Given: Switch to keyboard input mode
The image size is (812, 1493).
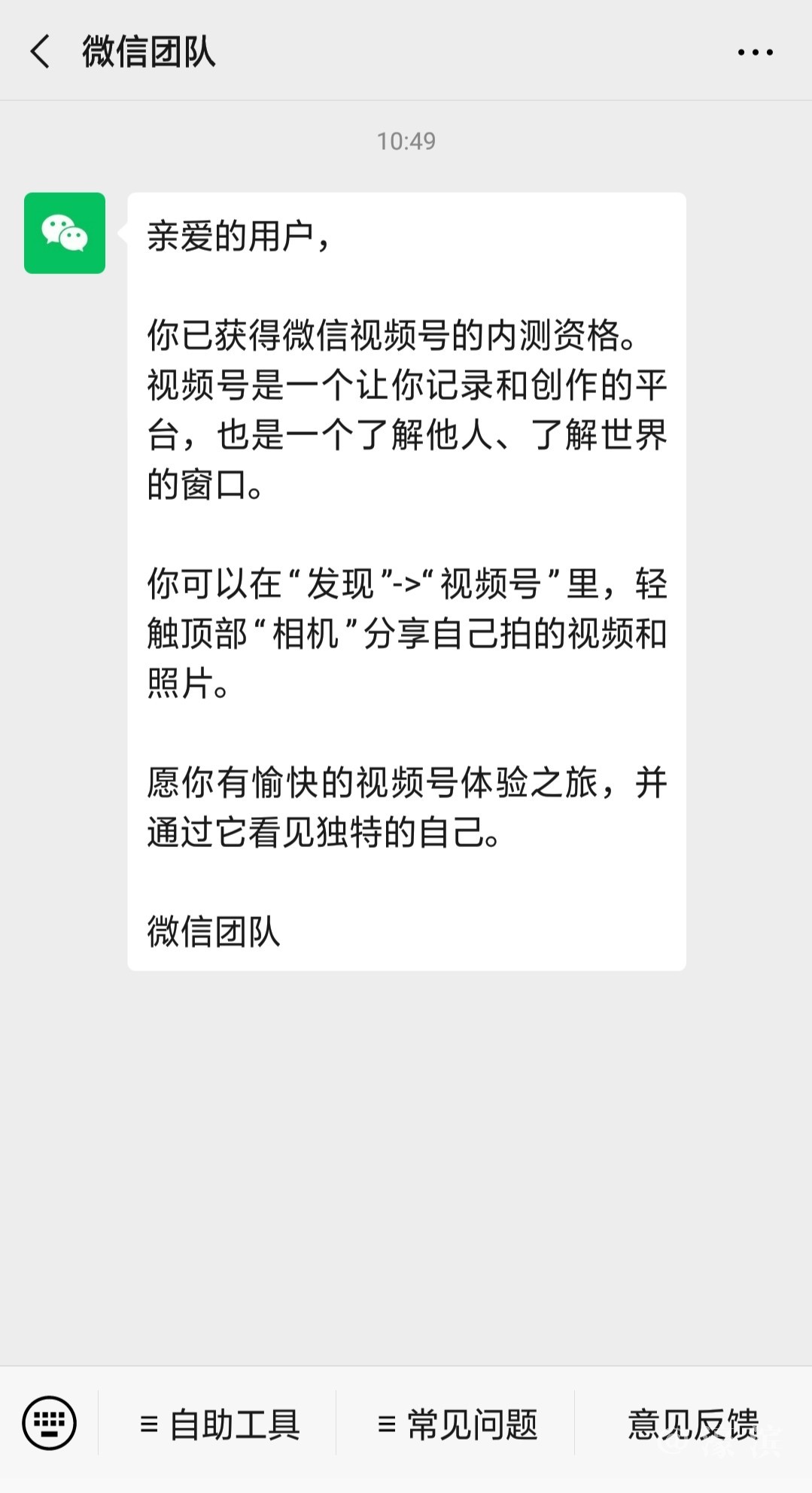Looking at the screenshot, I should click(x=50, y=1423).
